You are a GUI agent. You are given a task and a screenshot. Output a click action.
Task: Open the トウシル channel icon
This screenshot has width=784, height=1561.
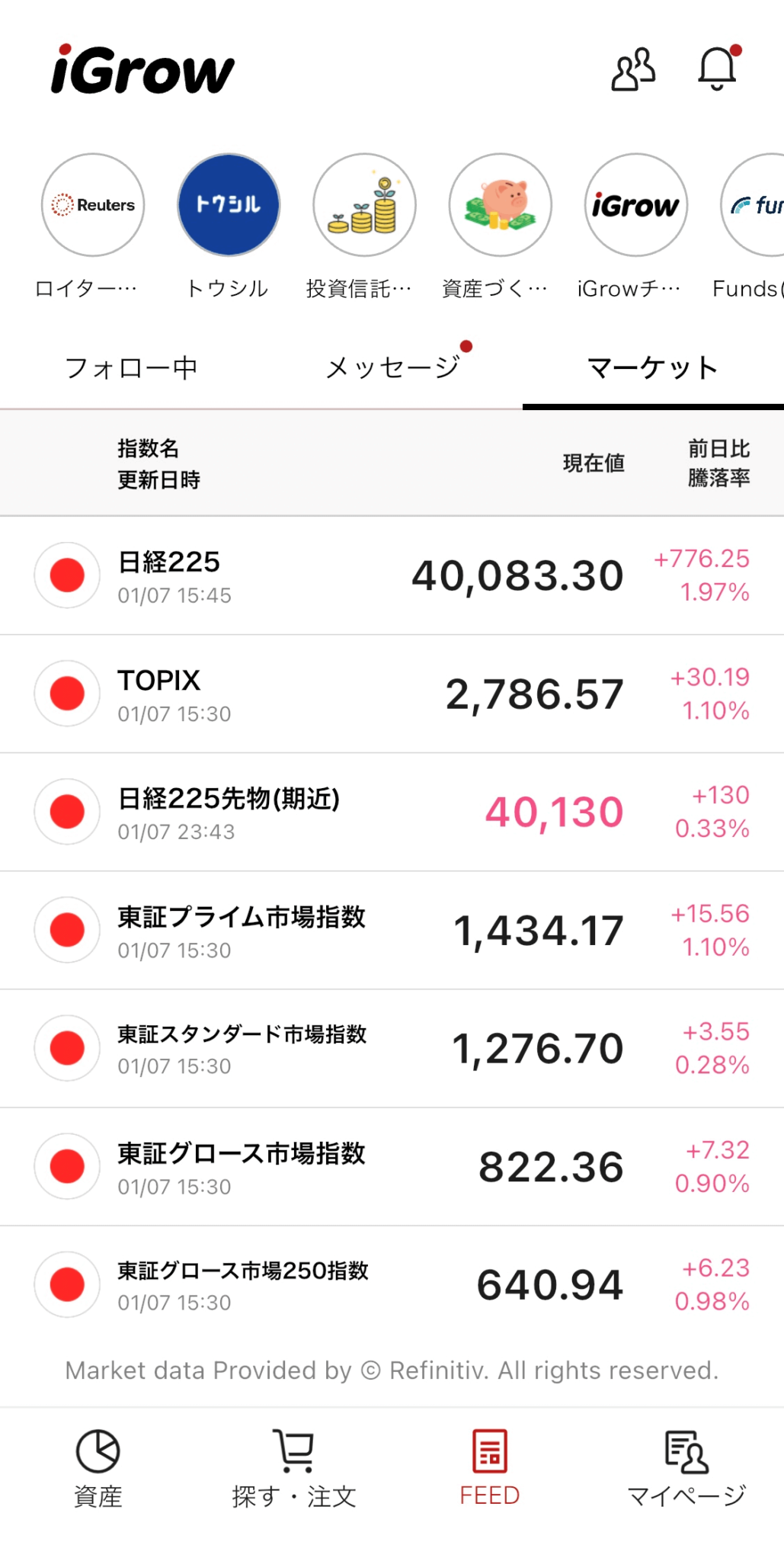[228, 205]
